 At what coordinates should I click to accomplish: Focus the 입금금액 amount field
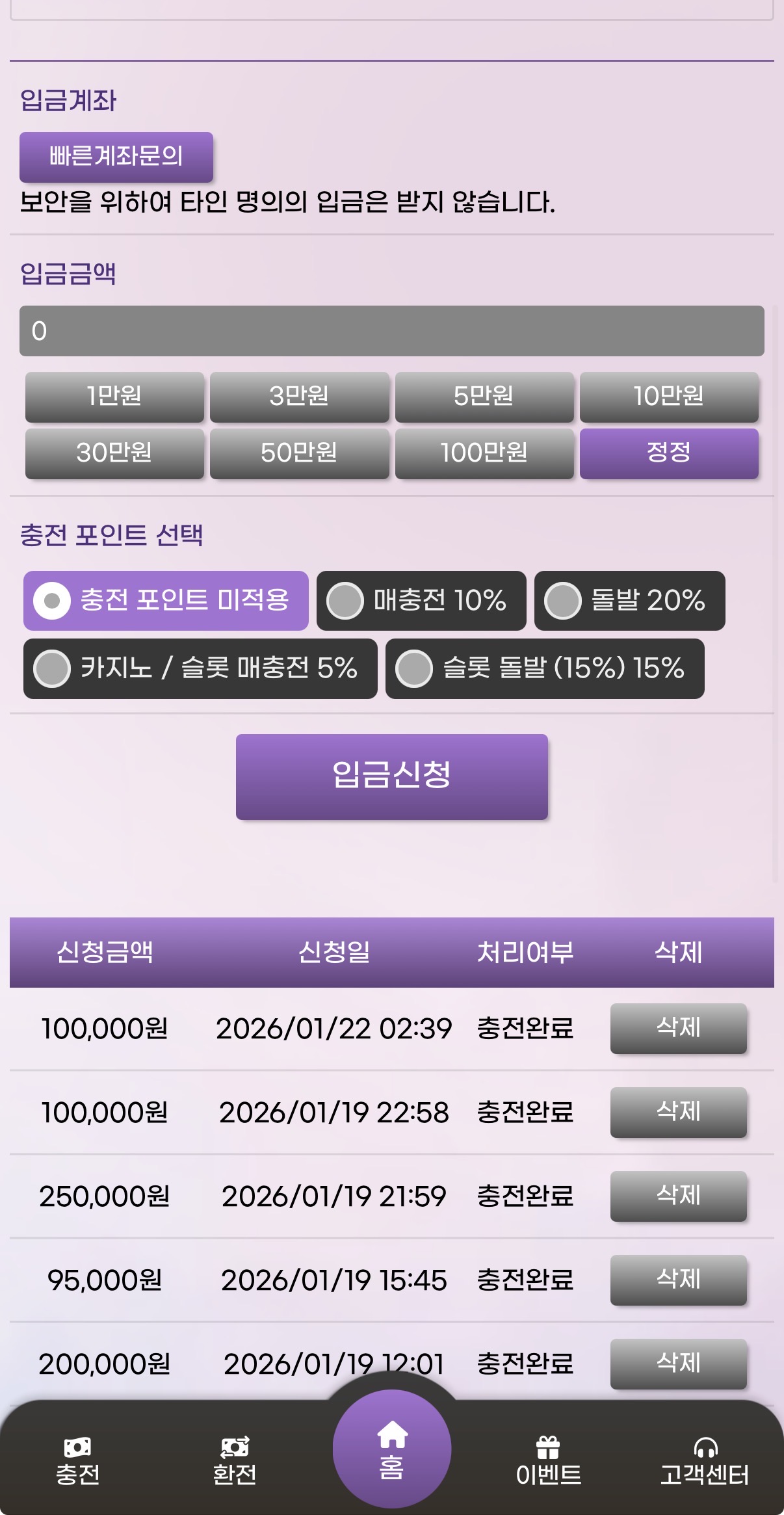pos(391,331)
